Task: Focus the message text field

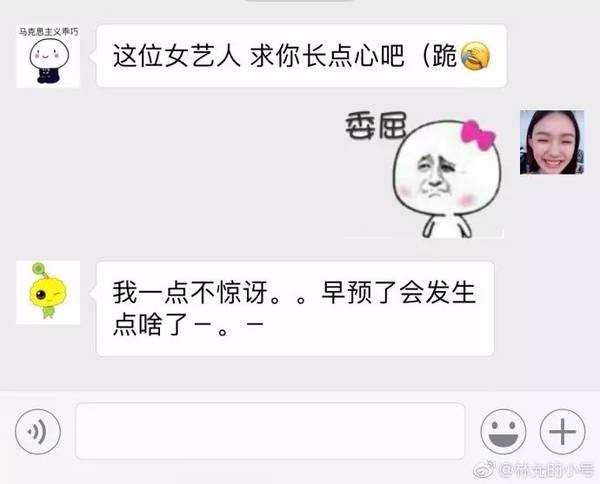Action: coord(270,431)
